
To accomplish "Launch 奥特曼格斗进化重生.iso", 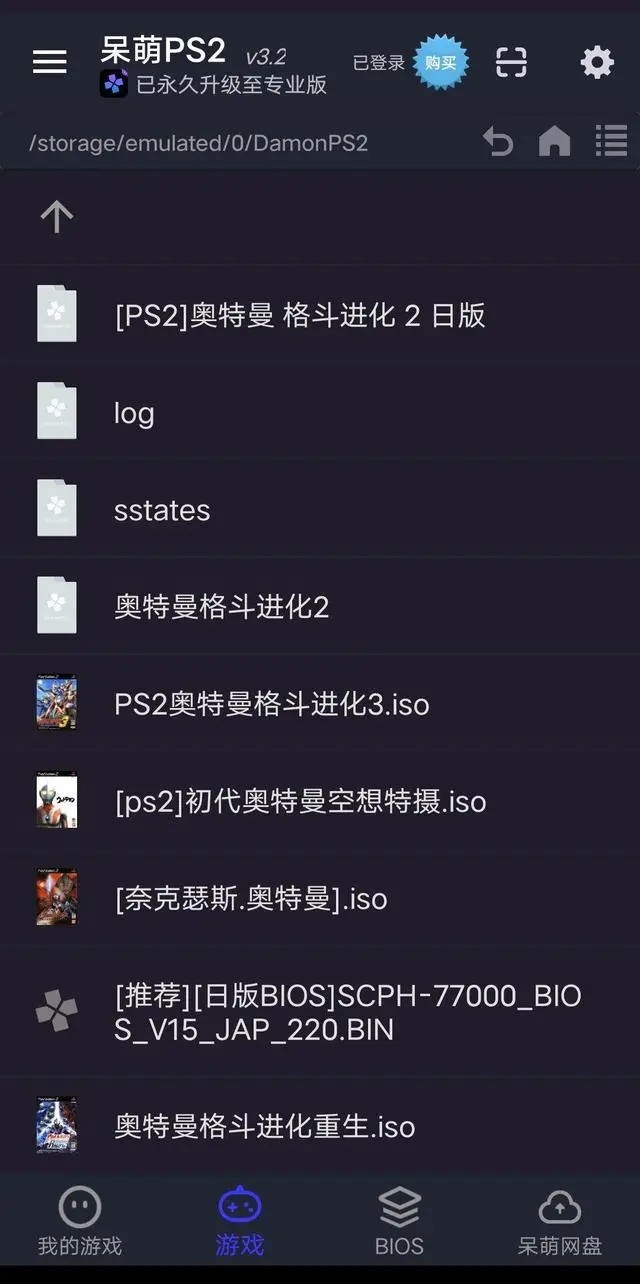I will (x=264, y=1126).
